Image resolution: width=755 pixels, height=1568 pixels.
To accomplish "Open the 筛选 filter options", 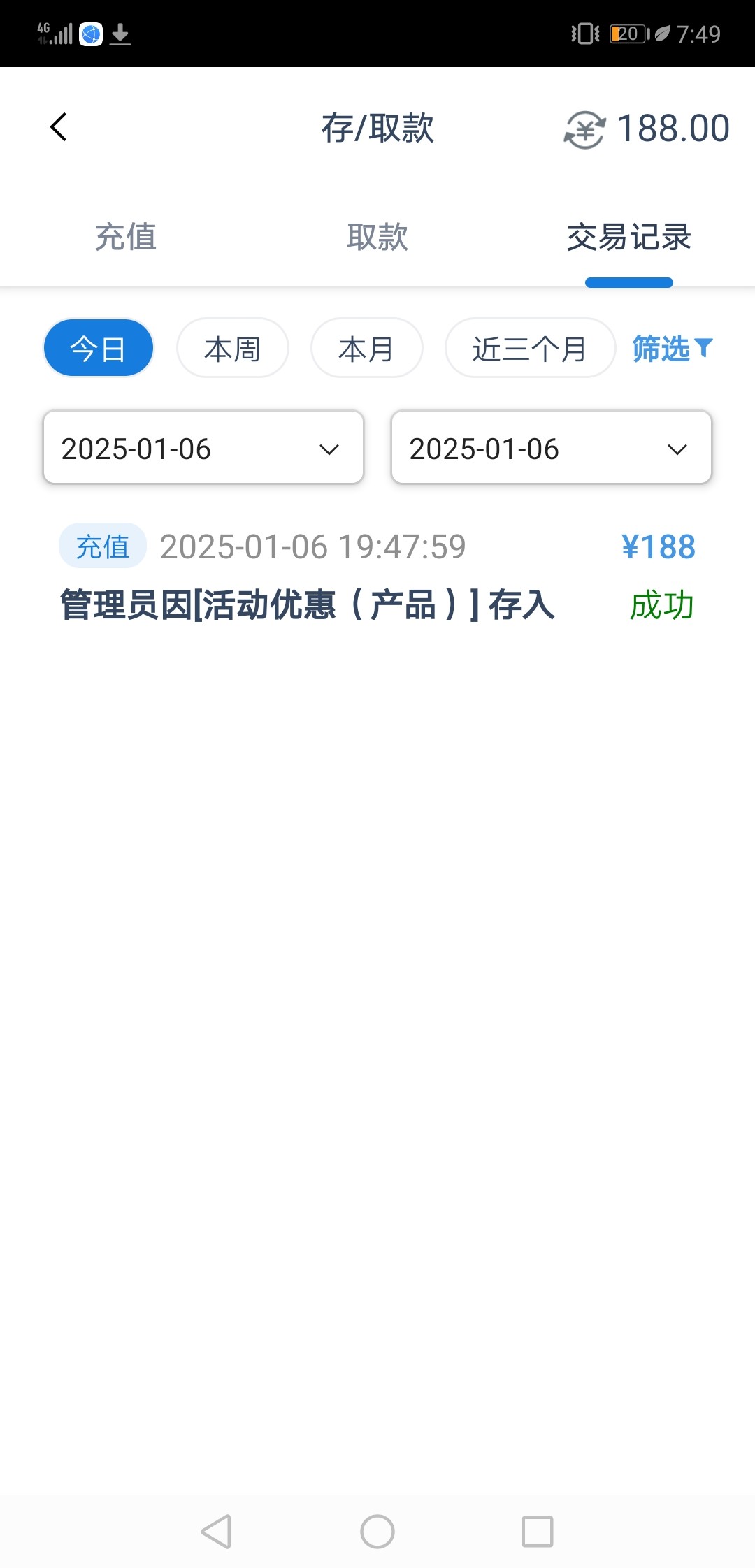I will coord(673,348).
